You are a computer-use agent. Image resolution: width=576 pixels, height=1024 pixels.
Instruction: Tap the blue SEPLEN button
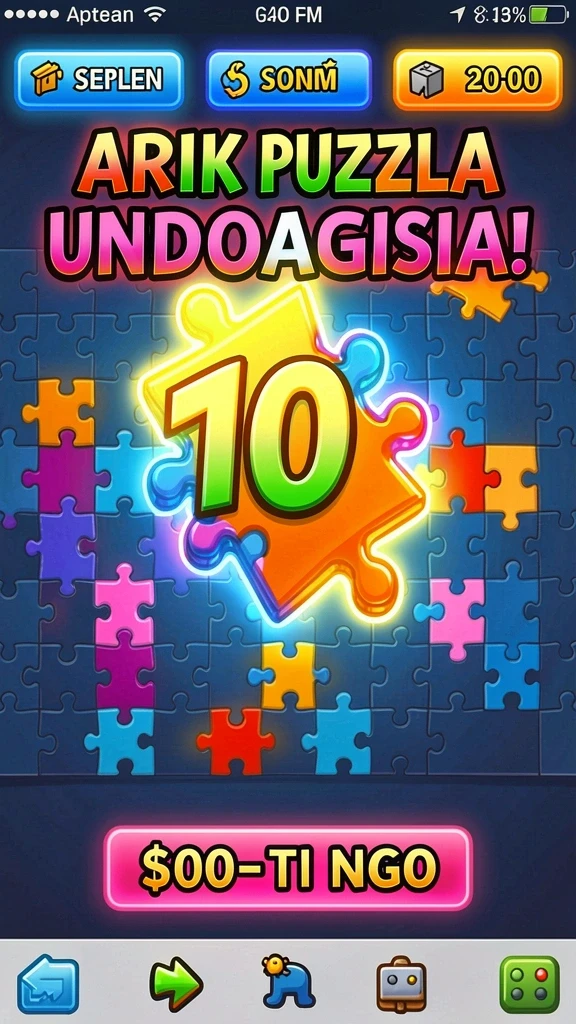click(x=99, y=80)
